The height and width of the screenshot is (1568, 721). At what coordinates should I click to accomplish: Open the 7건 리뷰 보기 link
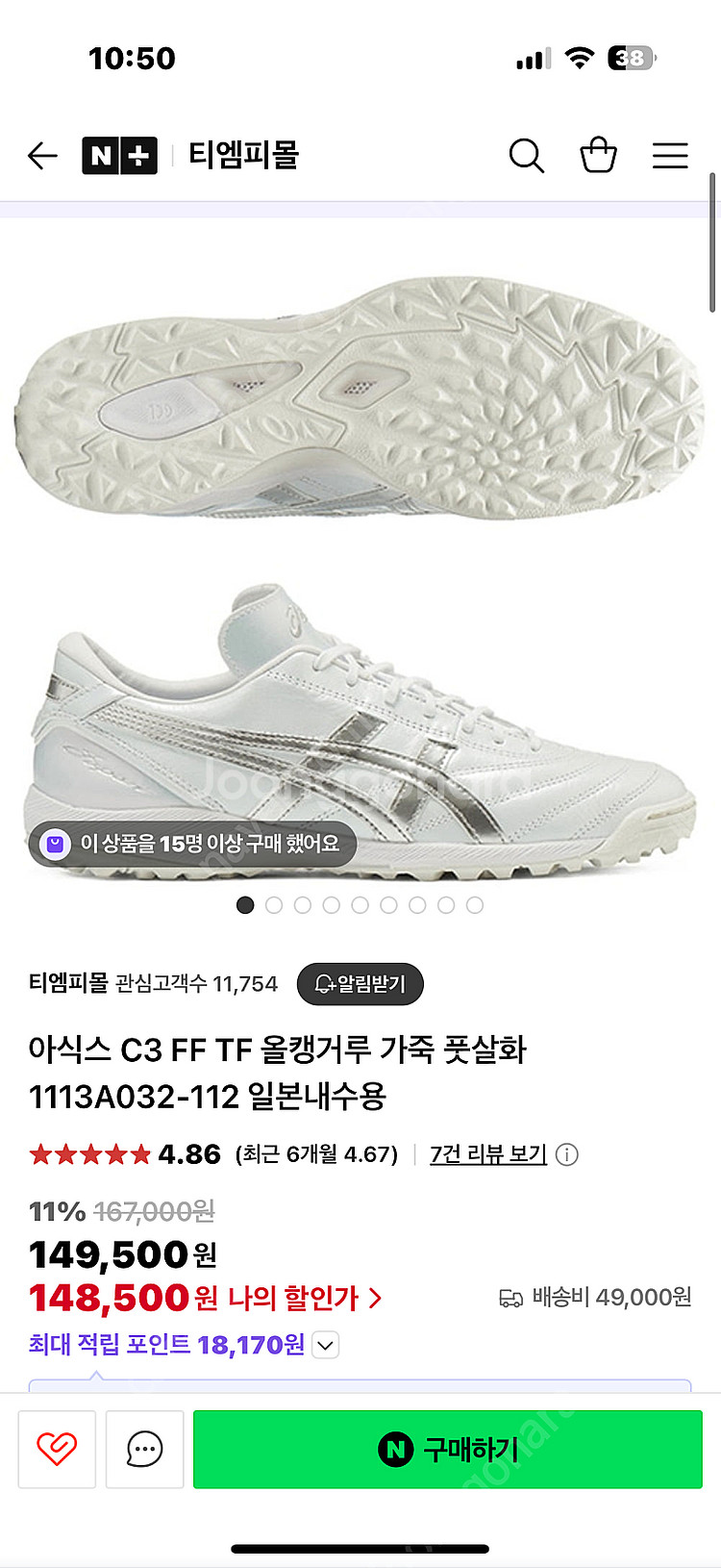[488, 1153]
